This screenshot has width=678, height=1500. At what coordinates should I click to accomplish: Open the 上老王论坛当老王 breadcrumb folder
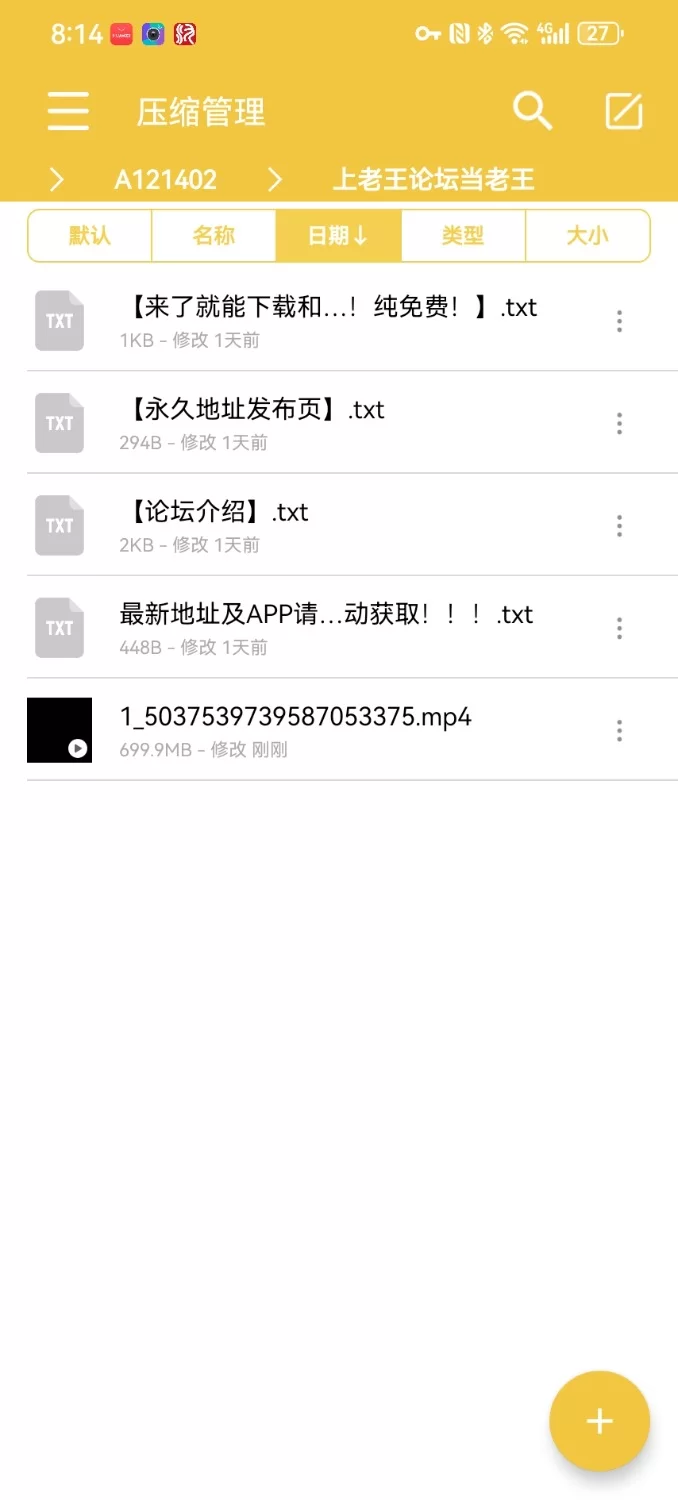[x=433, y=180]
